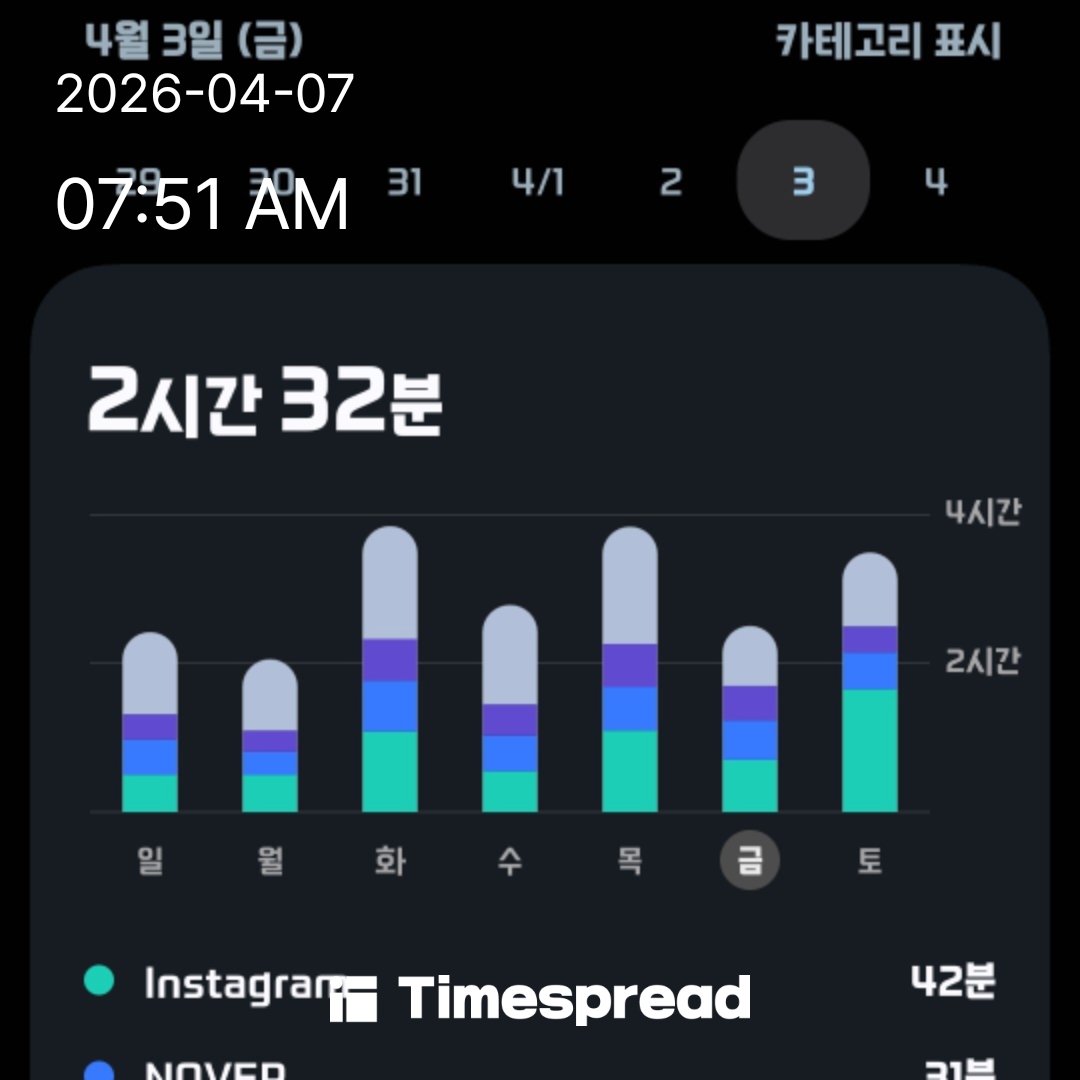Tap the 카테고리 표시 button
1080x1080 pixels.
click(887, 42)
